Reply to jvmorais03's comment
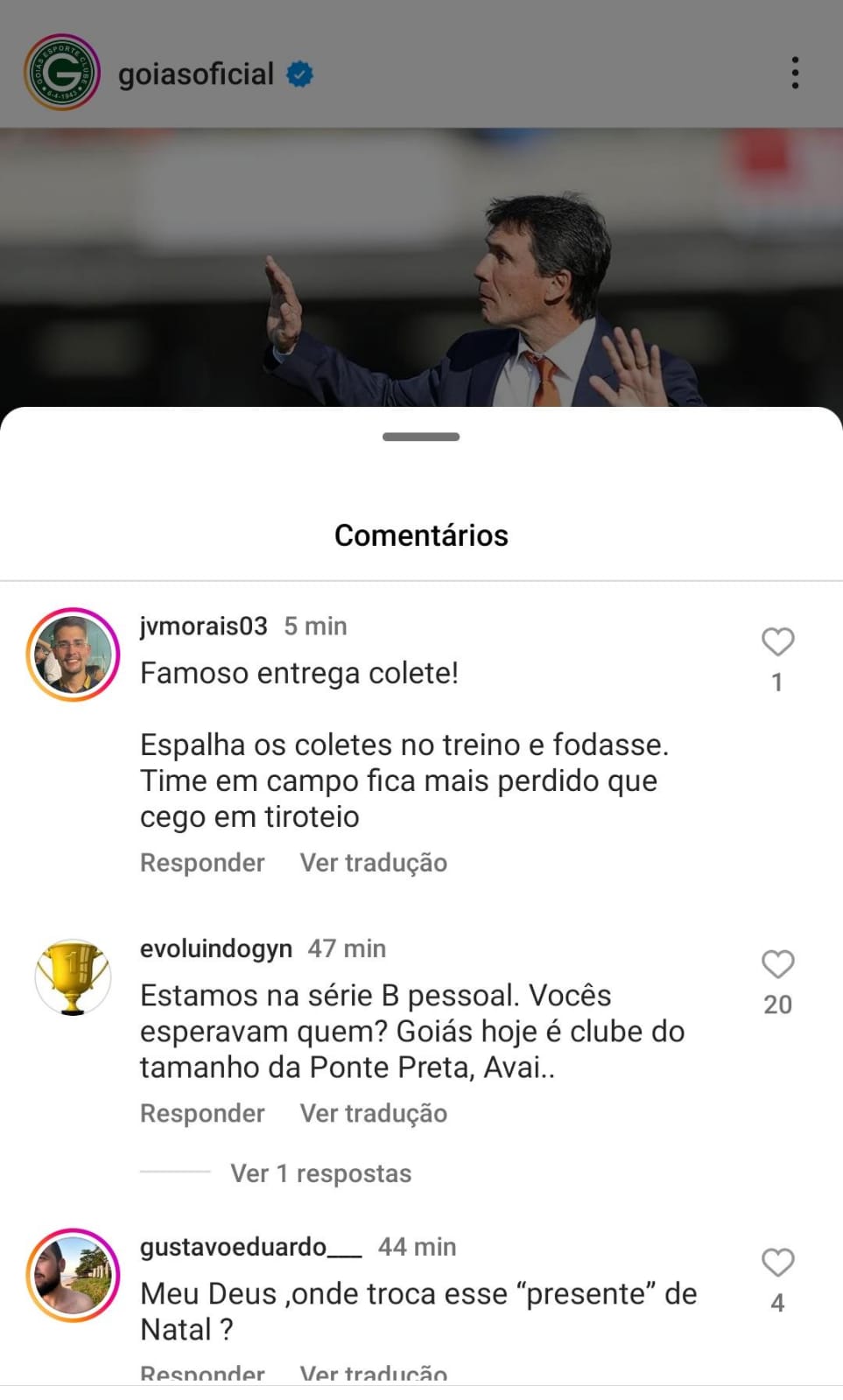Image resolution: width=843 pixels, height=1400 pixels. tap(202, 863)
